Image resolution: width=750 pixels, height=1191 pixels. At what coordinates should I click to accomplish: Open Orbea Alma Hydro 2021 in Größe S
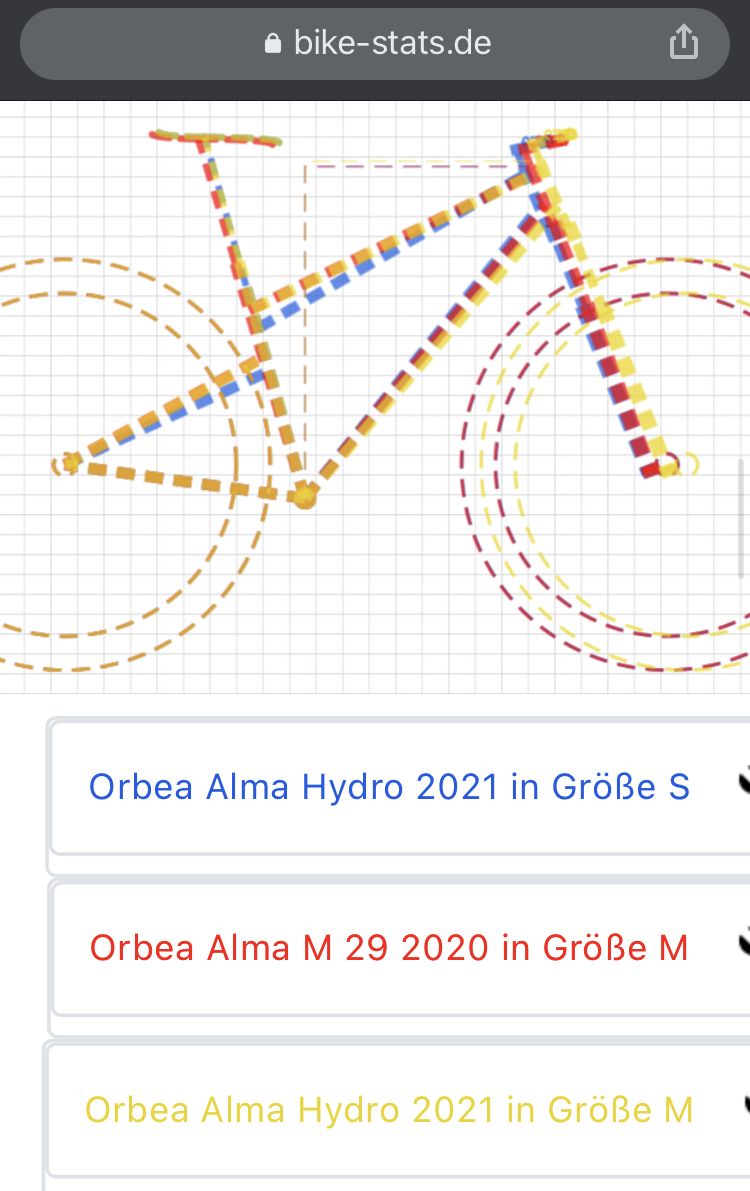(x=389, y=787)
